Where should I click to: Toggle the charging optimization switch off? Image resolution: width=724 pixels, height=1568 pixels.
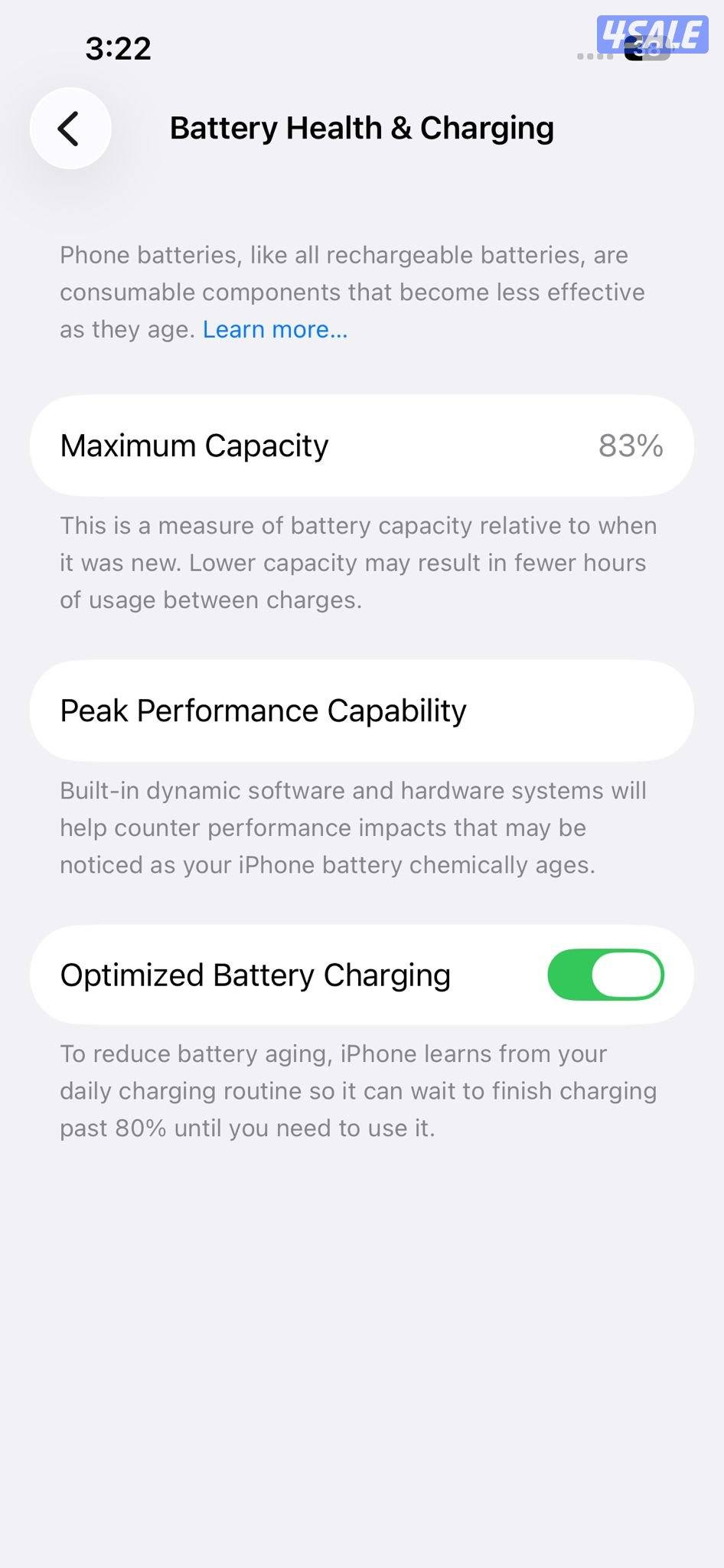click(605, 975)
